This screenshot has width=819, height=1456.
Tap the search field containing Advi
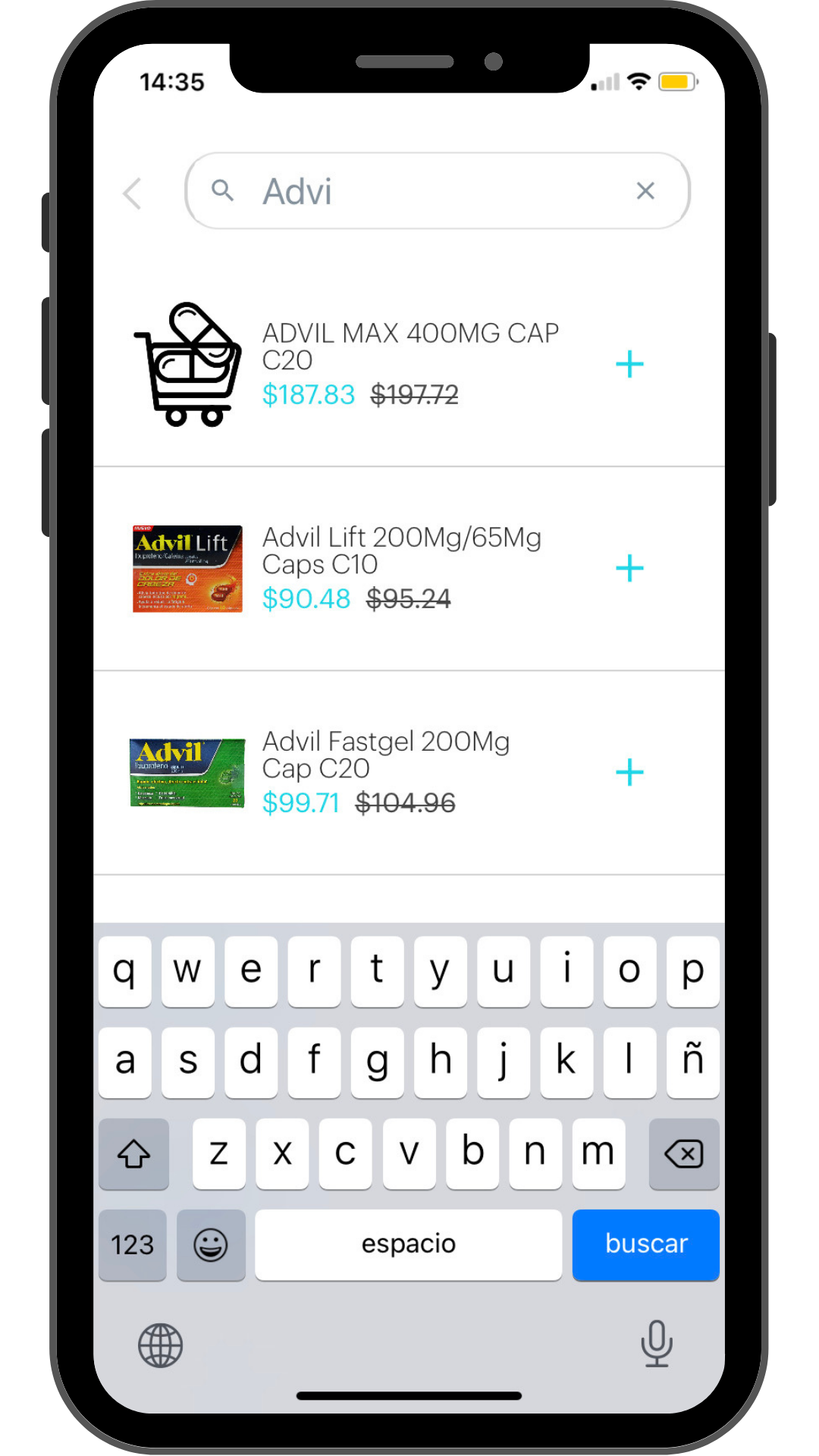[425, 191]
